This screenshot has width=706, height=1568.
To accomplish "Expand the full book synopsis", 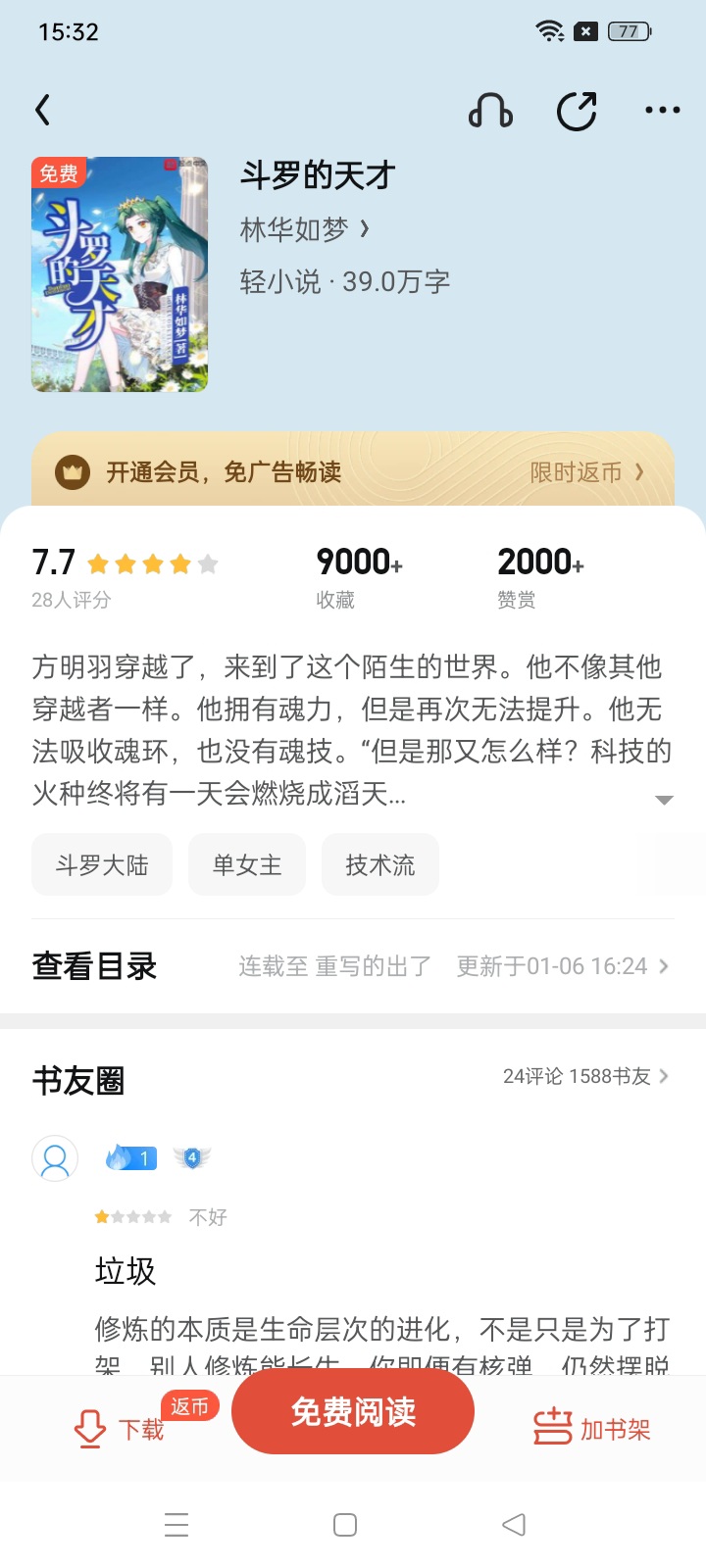I will tap(664, 800).
